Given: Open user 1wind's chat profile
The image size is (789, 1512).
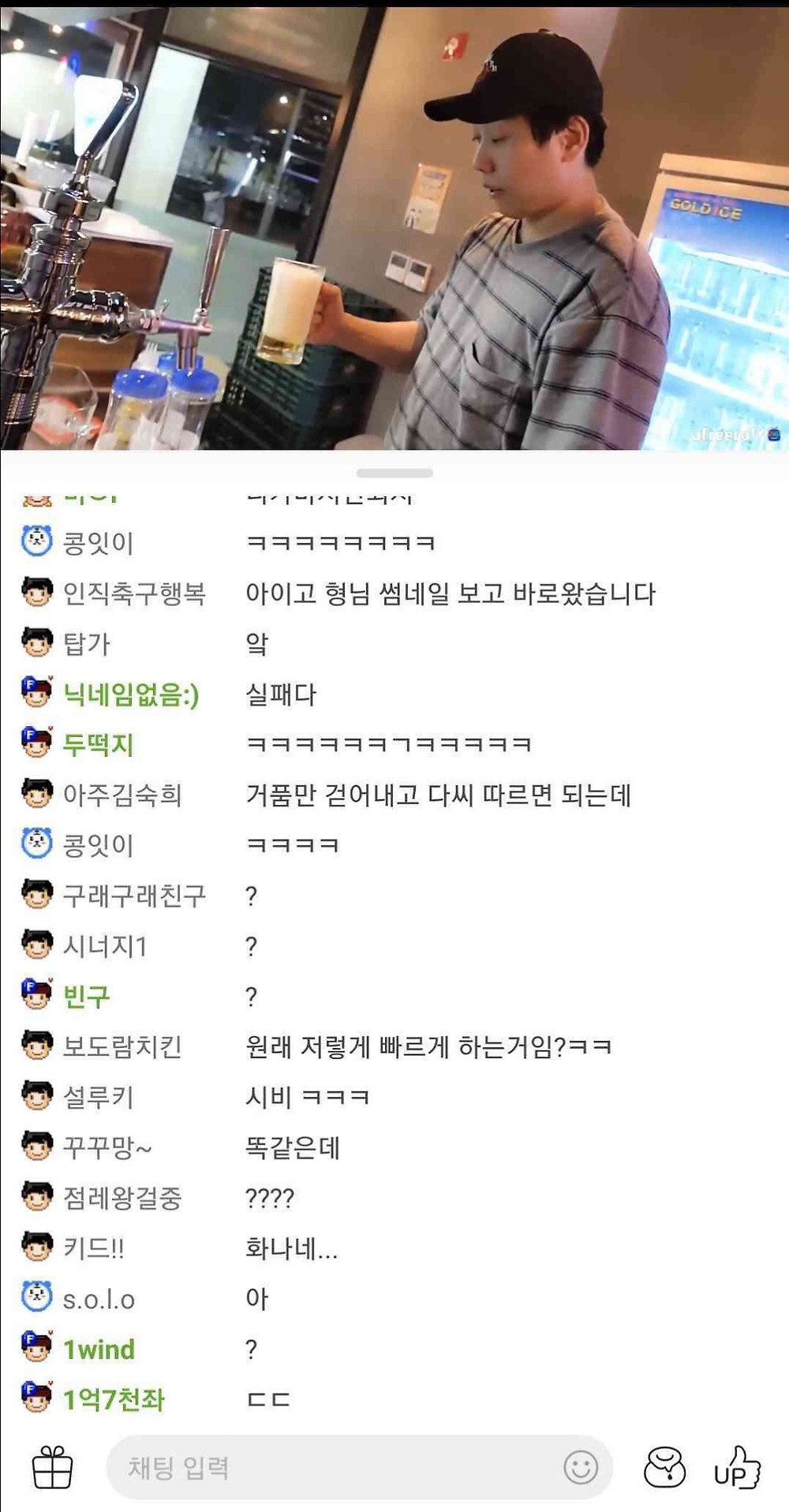Looking at the screenshot, I should click(99, 1349).
